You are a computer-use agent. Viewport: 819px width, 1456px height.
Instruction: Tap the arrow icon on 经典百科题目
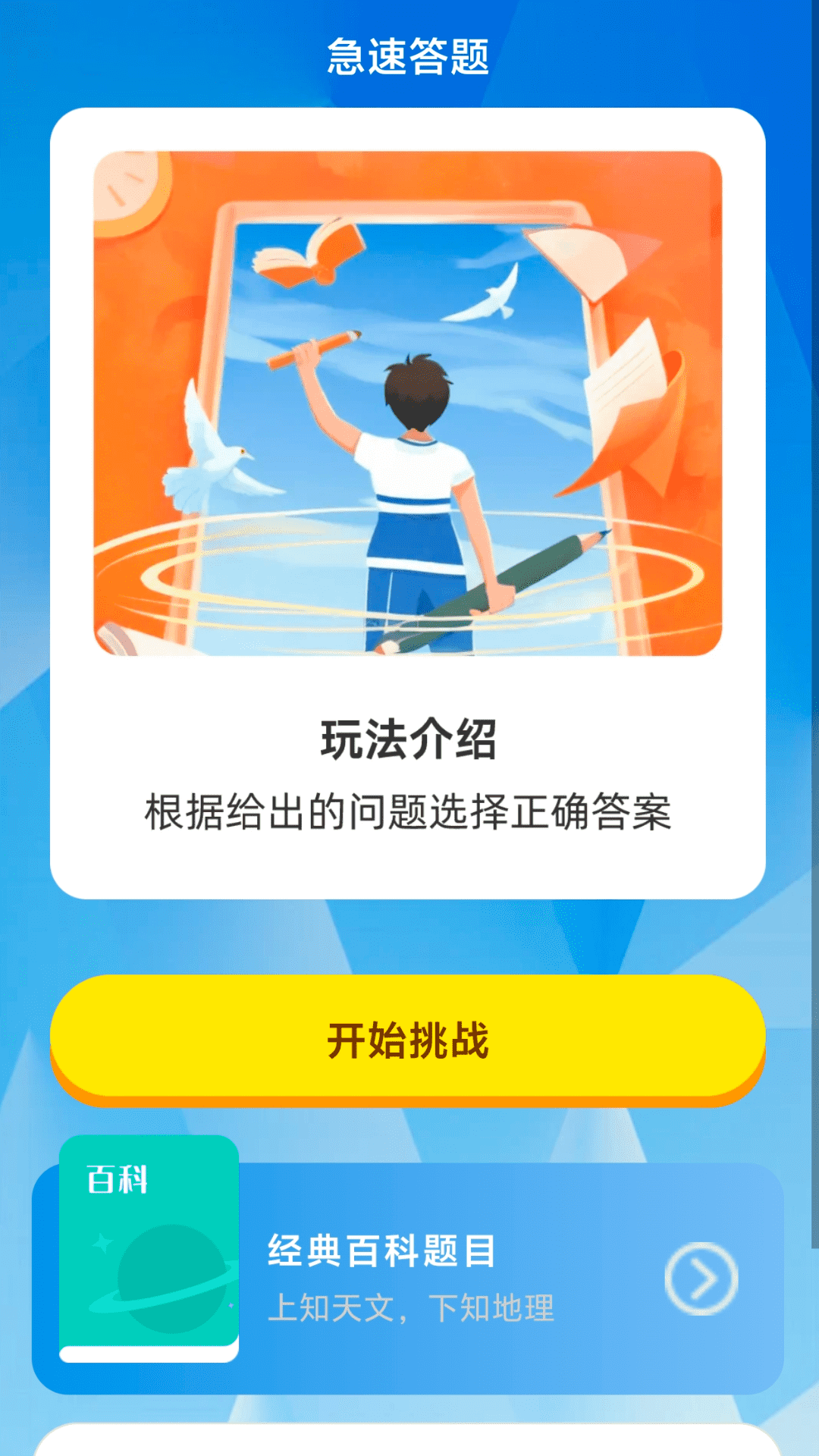701,1279
